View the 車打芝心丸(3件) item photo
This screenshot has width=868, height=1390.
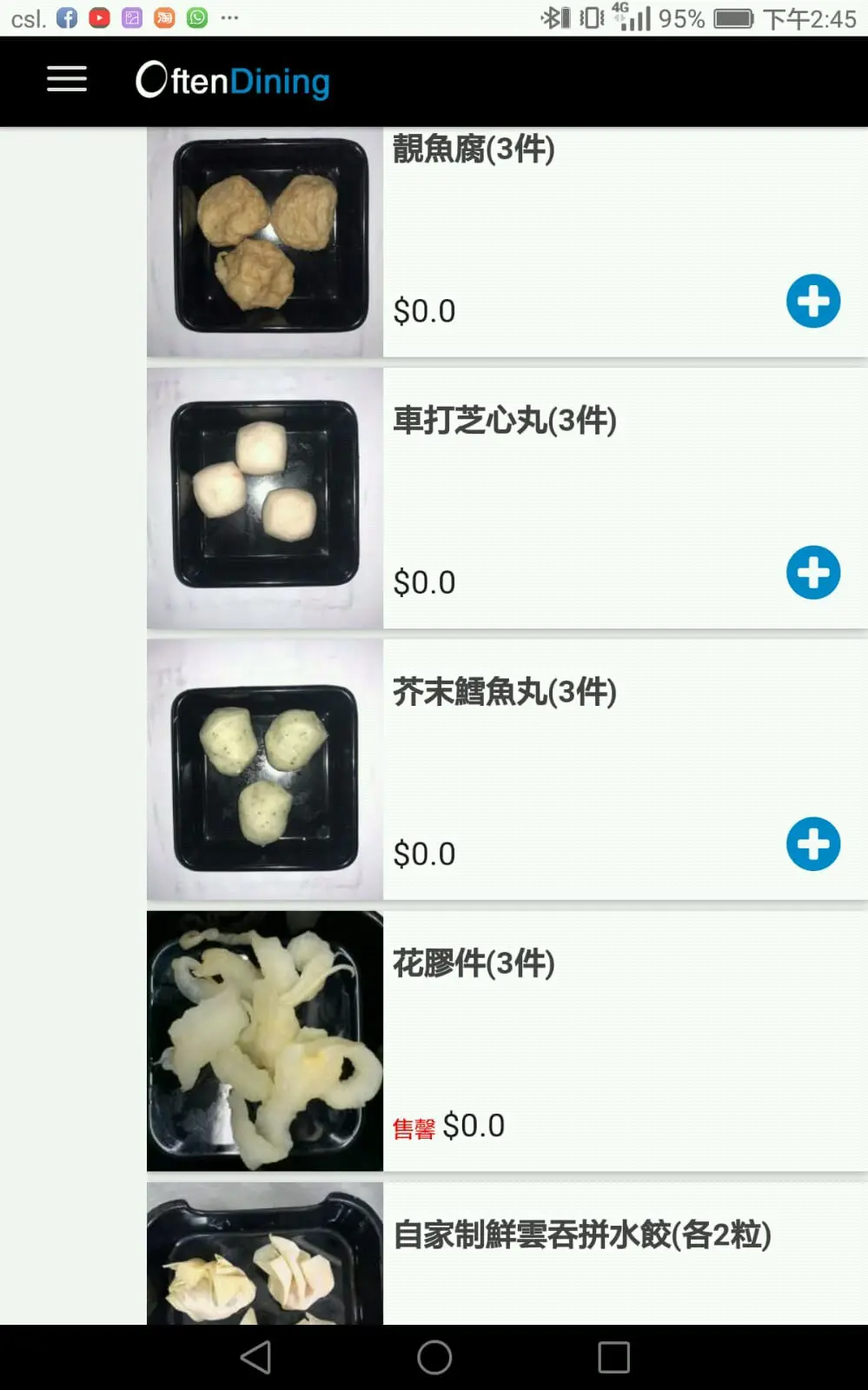[265, 498]
